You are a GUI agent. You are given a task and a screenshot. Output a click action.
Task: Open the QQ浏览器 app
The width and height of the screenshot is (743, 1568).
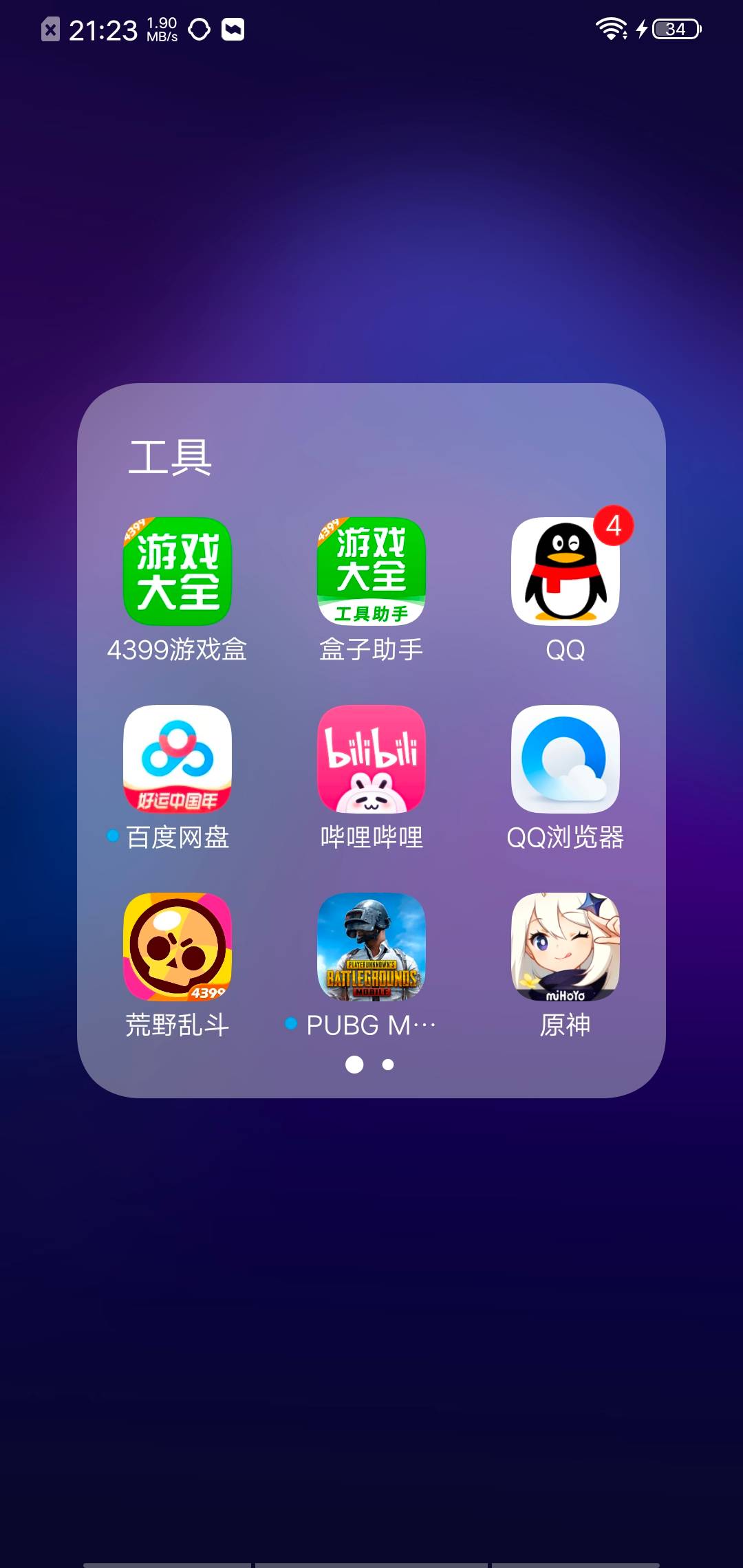566,759
